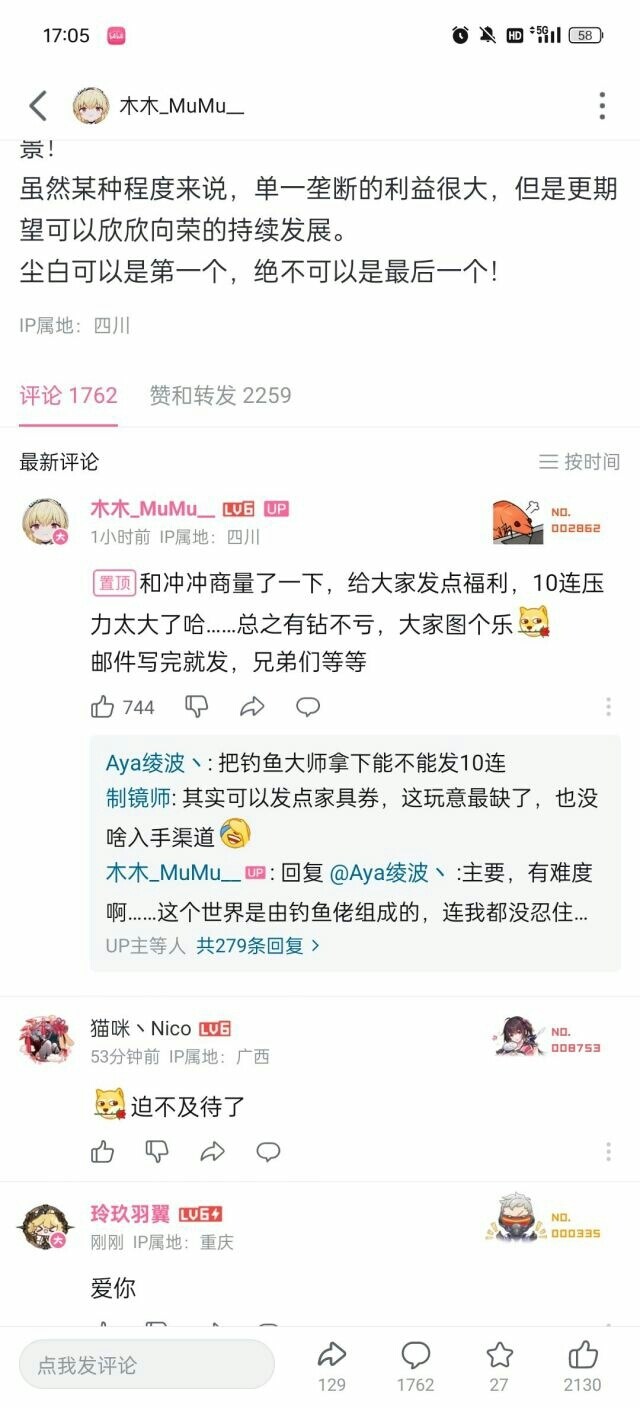The height and width of the screenshot is (1408, 640).
Task: Open the Aya绫波丶 username in replies
Action: point(153,763)
